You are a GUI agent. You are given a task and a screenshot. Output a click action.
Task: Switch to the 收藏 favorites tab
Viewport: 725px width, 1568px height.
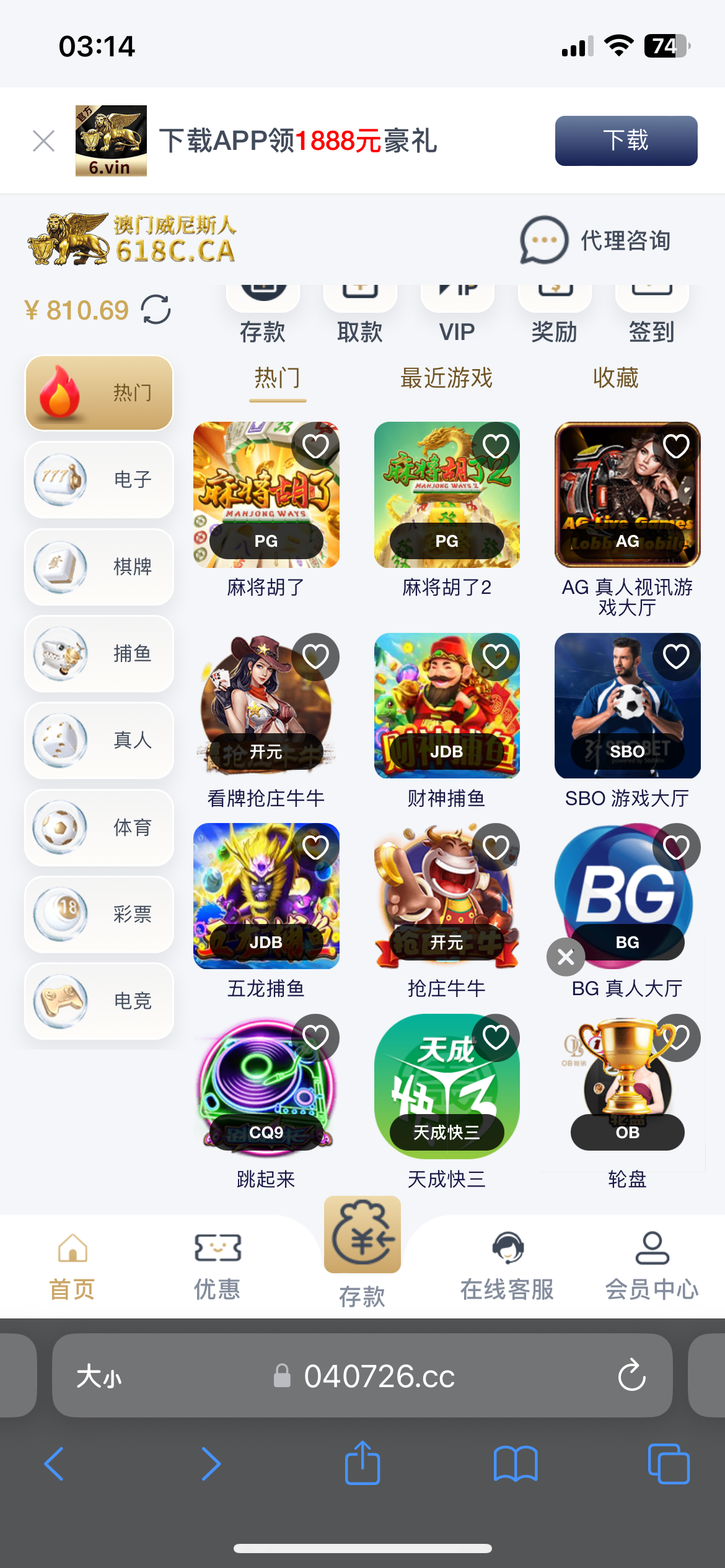(616, 379)
